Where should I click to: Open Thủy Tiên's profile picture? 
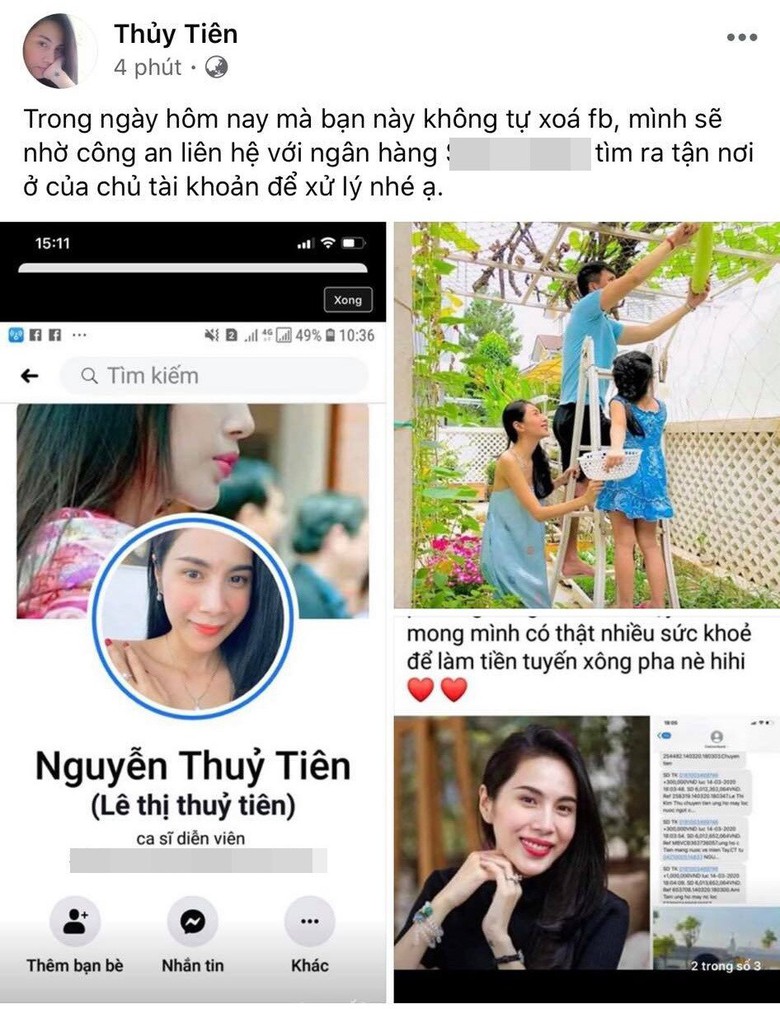pos(58,51)
